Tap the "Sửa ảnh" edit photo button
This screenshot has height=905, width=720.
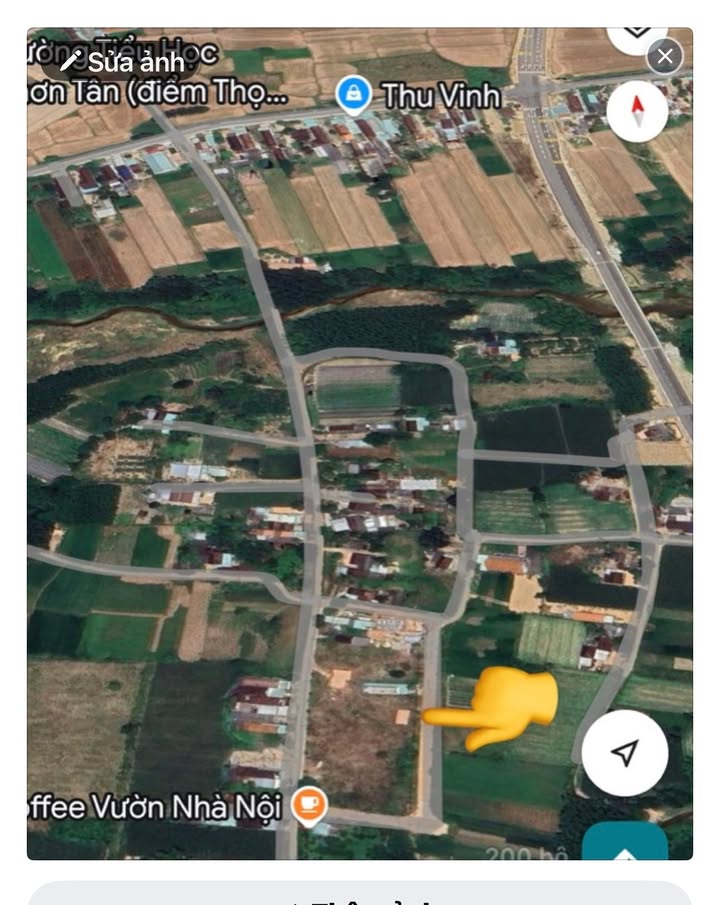pyautogui.click(x=122, y=61)
